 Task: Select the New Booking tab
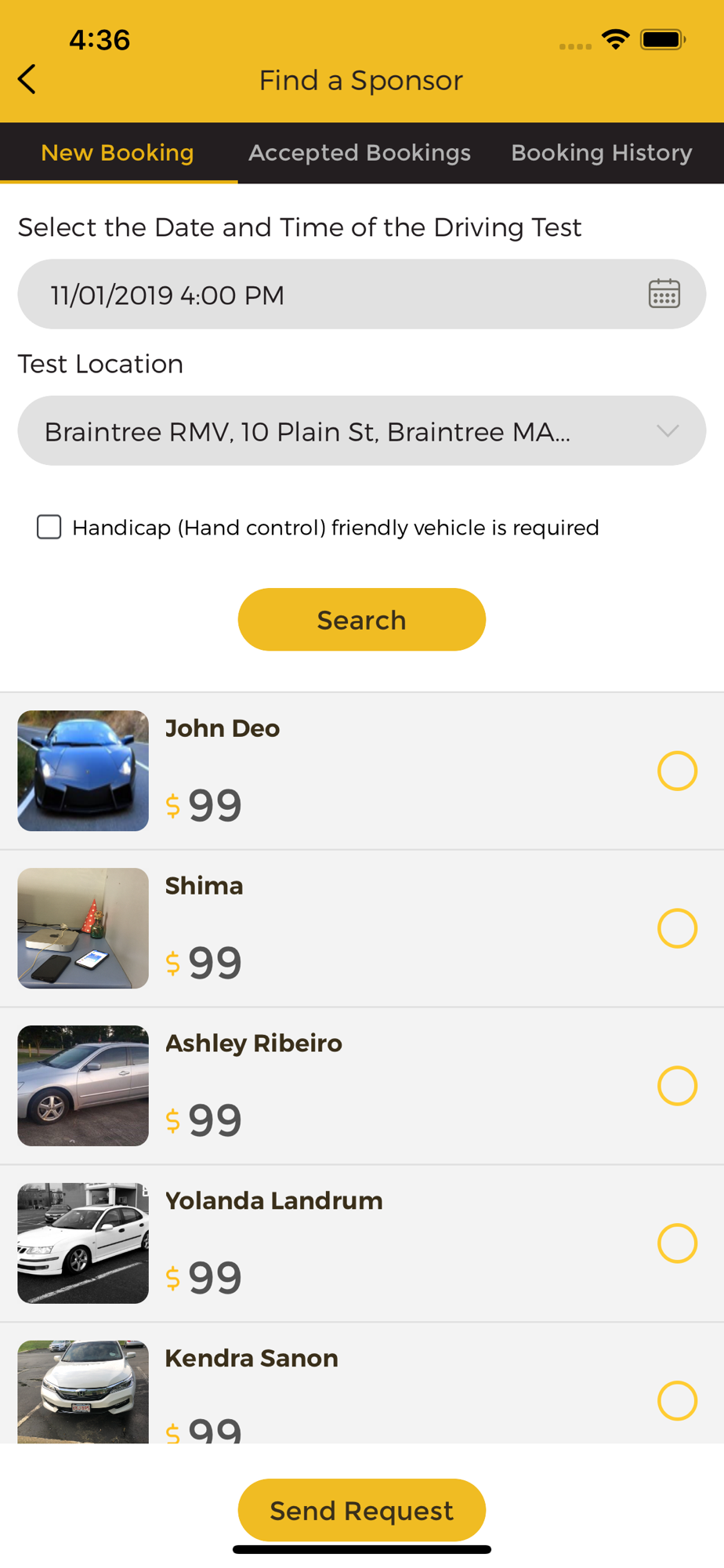(x=118, y=153)
